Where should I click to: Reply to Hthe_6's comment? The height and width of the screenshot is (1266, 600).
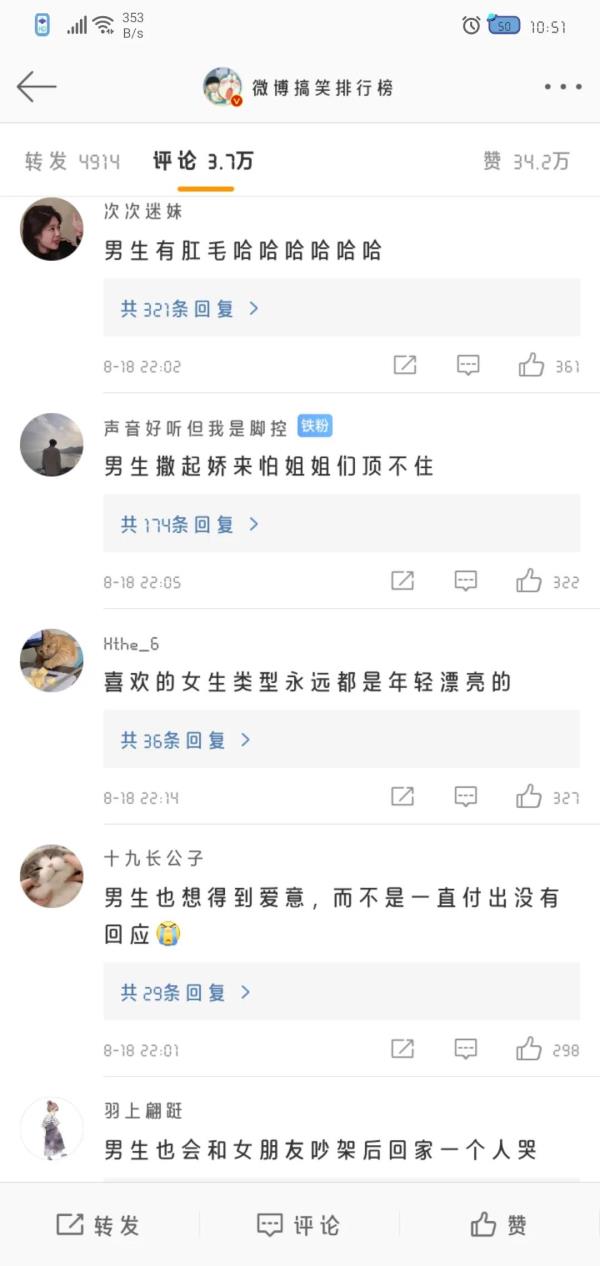(x=466, y=797)
